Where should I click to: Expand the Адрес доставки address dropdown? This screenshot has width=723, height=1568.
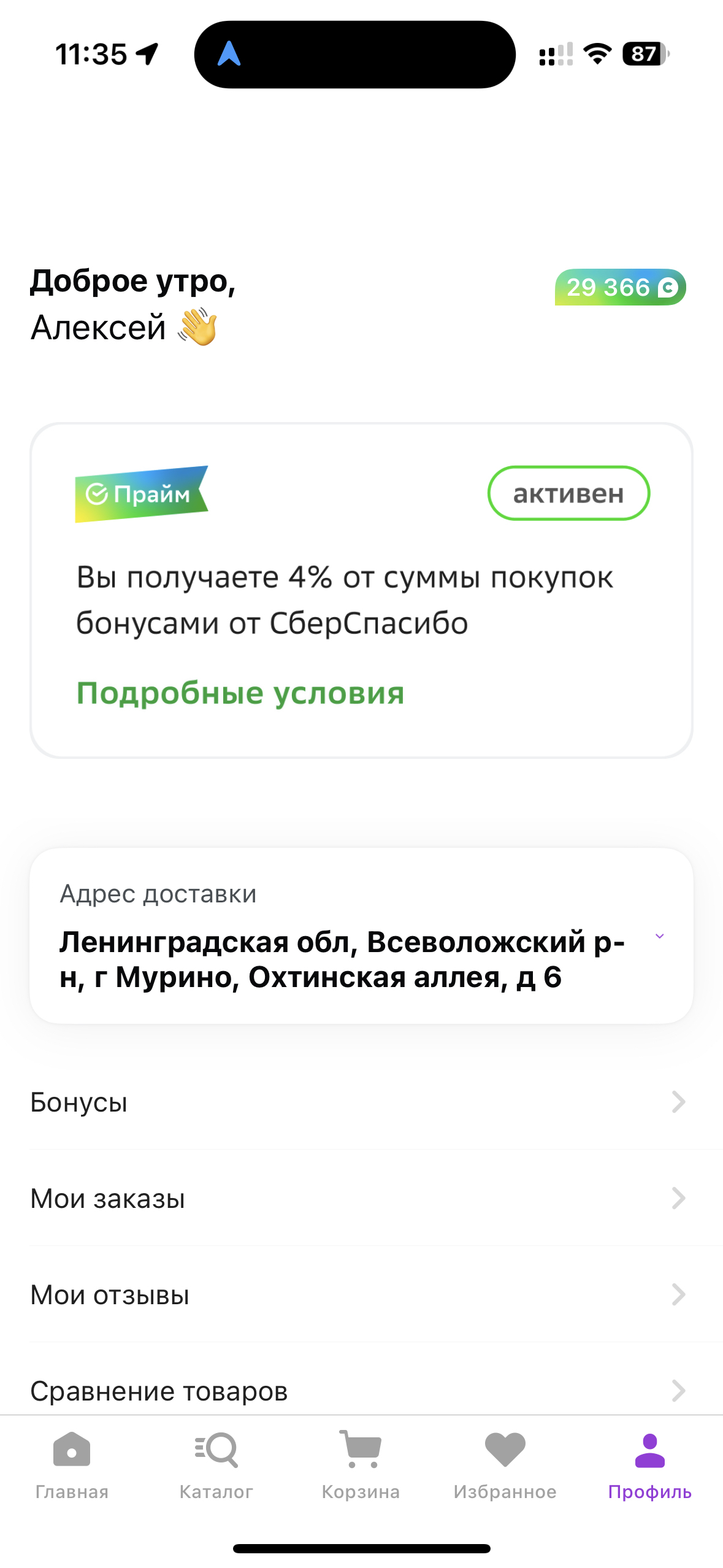pos(659,936)
